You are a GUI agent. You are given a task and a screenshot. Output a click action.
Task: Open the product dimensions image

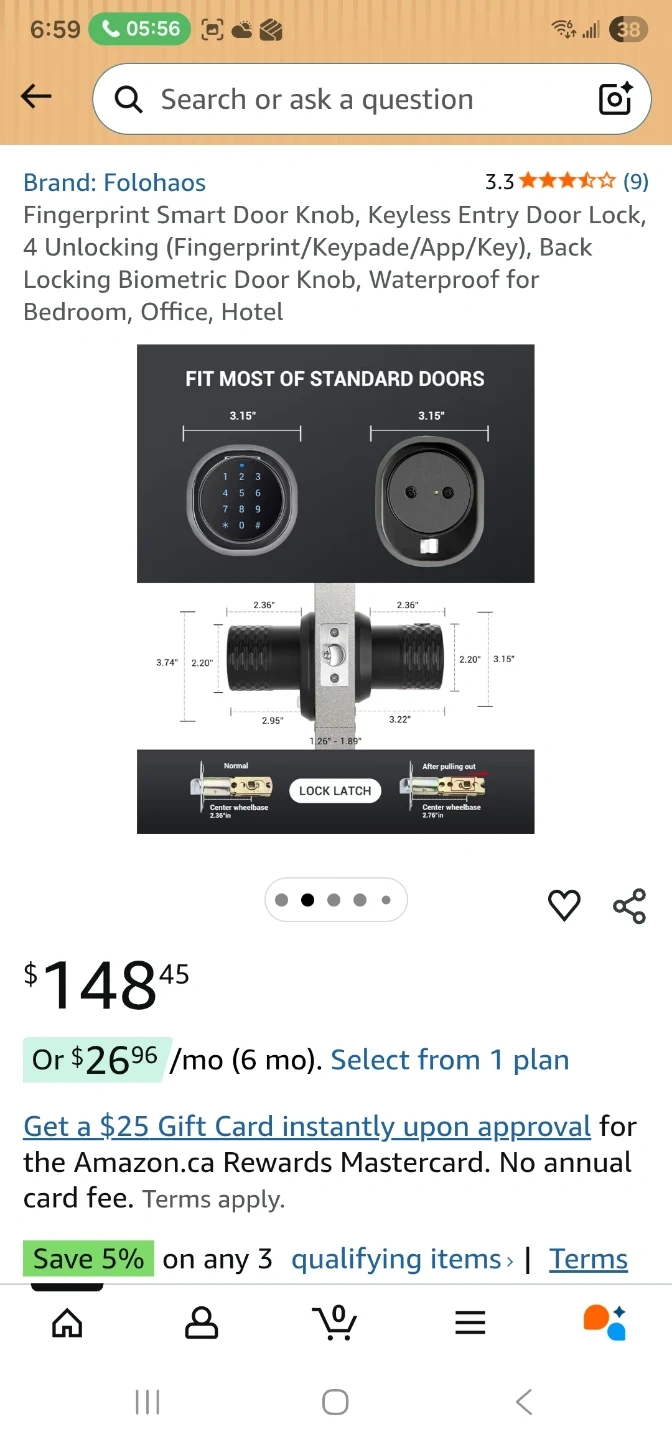point(336,589)
